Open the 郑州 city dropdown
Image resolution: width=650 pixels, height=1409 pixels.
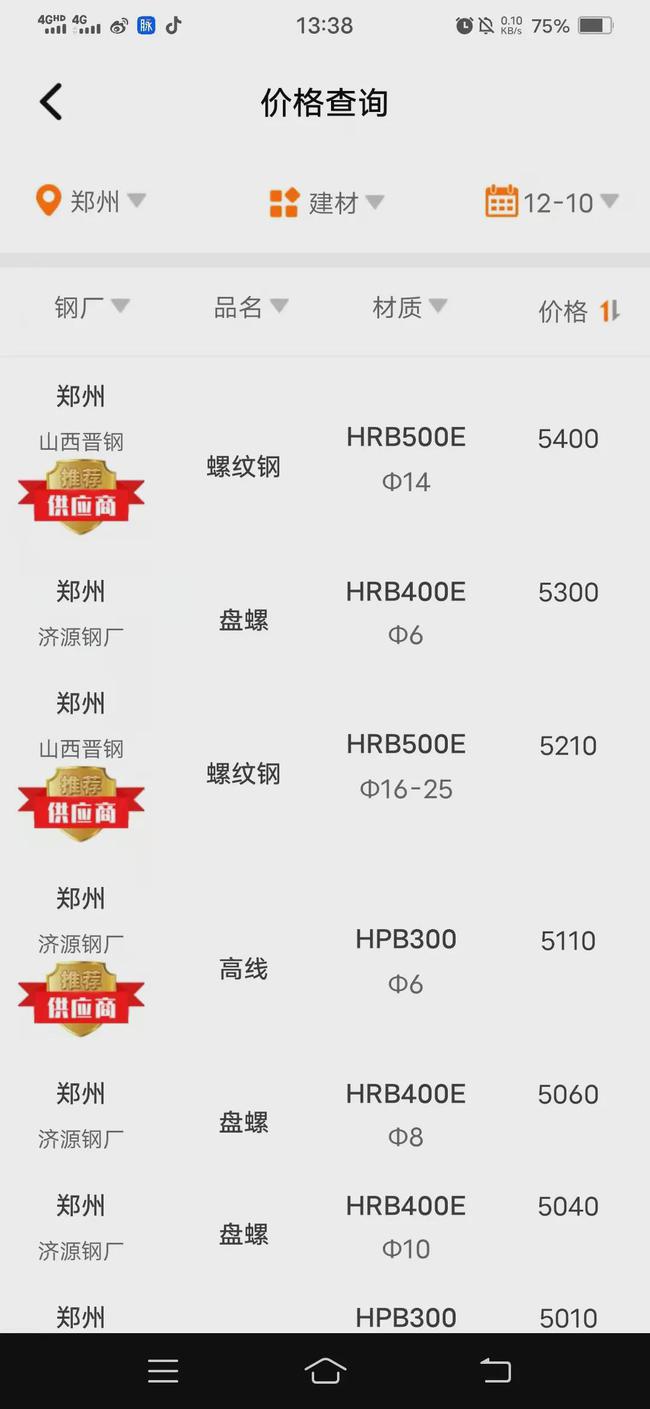[x=91, y=201]
